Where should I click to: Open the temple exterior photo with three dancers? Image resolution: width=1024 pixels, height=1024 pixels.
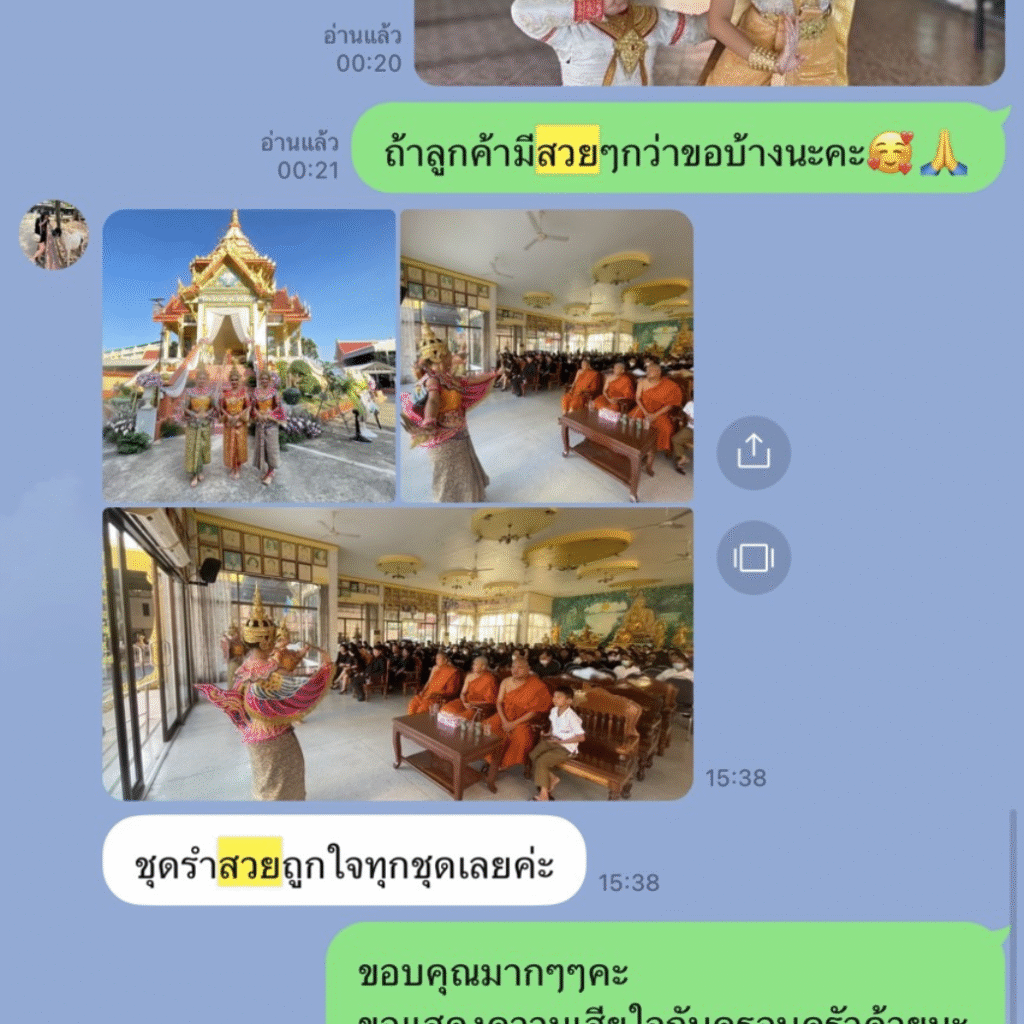(x=249, y=355)
